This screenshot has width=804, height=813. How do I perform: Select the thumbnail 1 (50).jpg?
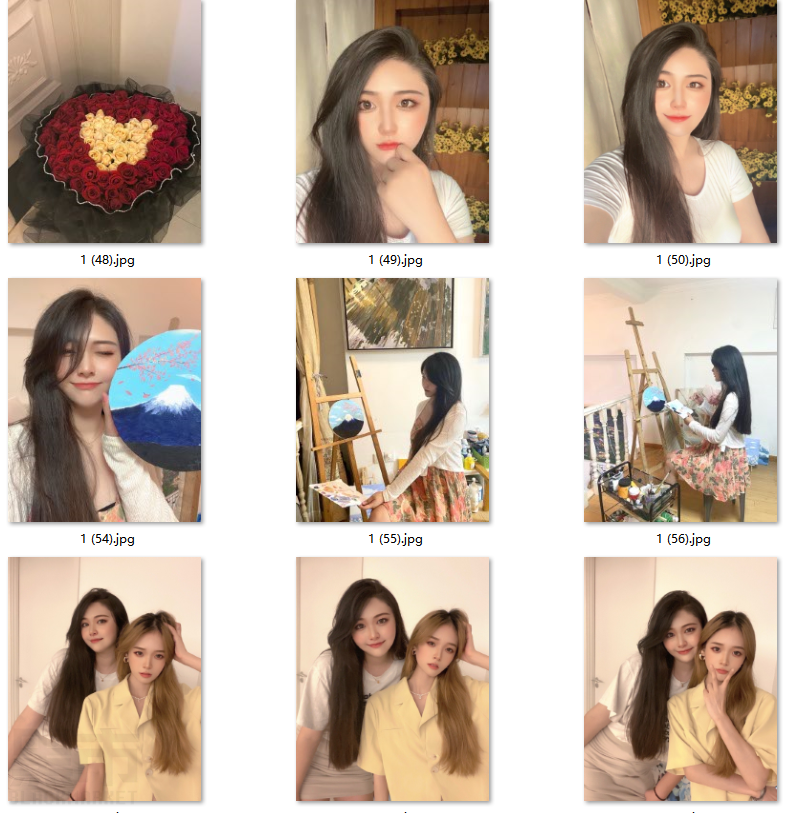point(681,121)
